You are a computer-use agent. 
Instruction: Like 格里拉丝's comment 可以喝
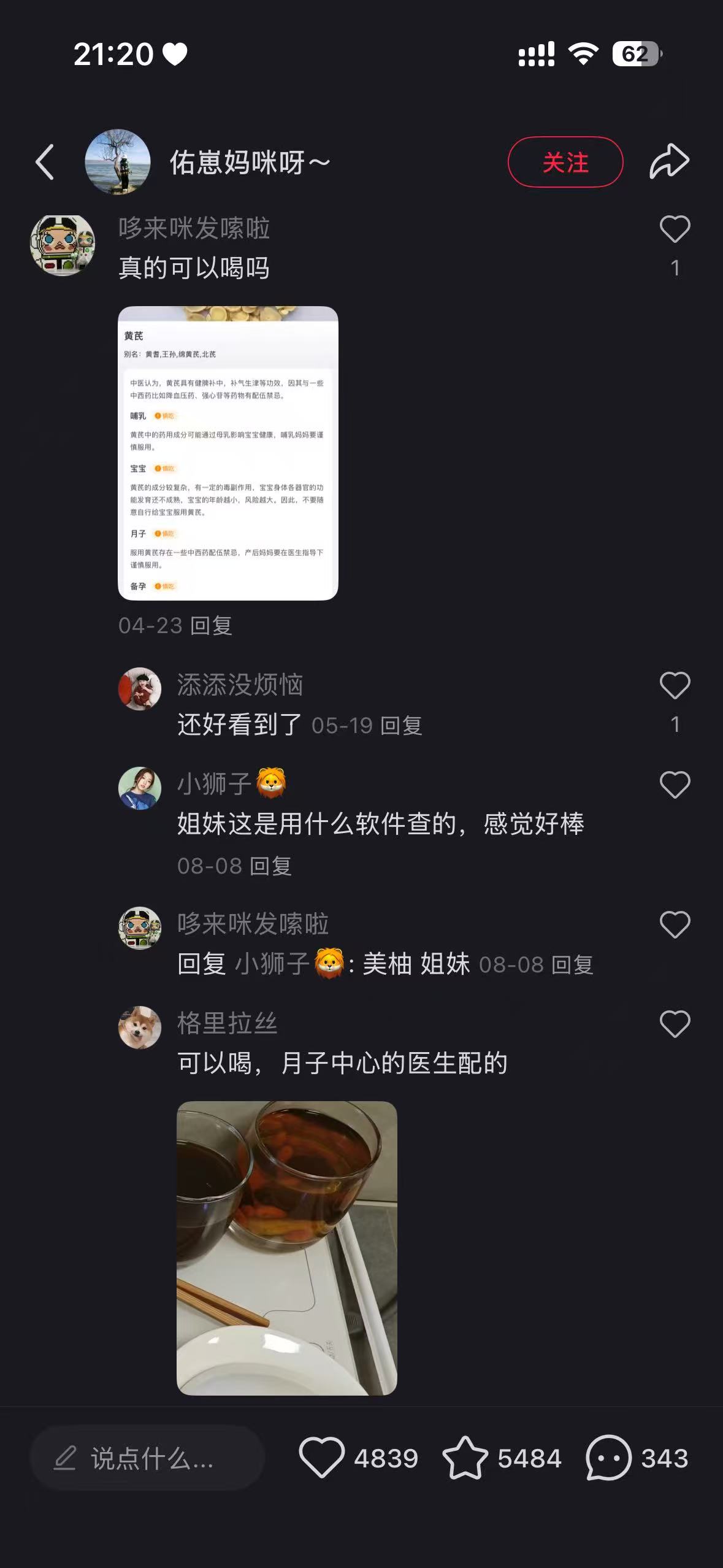click(675, 1024)
